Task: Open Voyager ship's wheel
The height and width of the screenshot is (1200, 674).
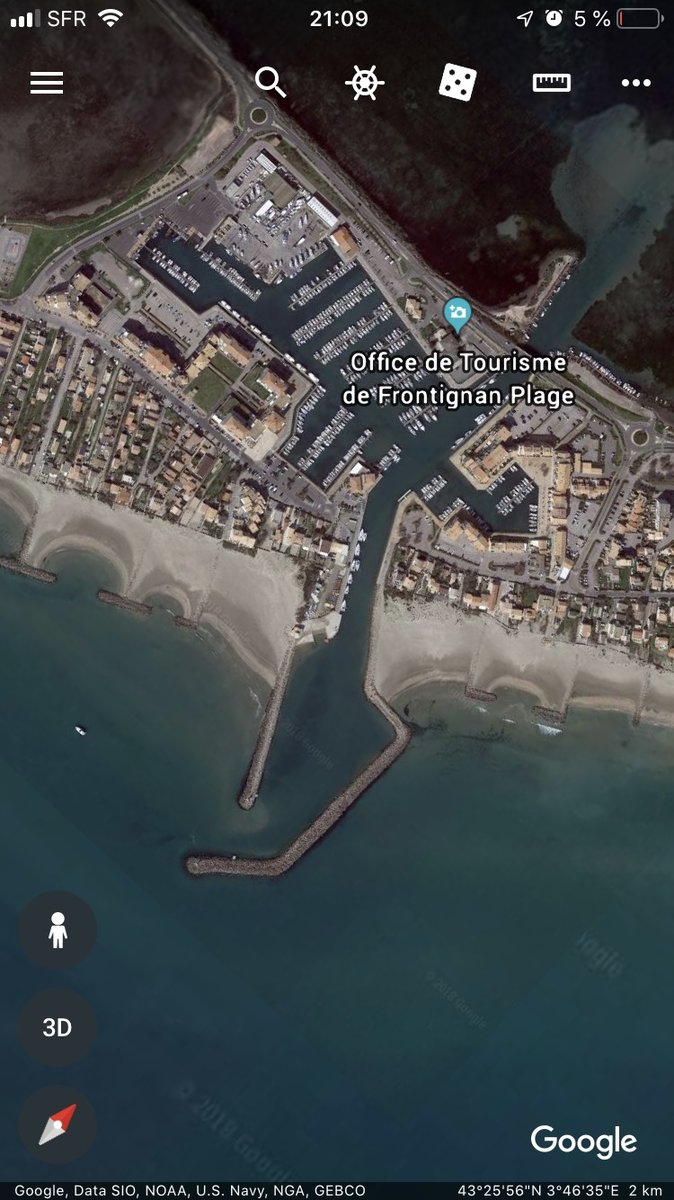Action: tap(365, 83)
